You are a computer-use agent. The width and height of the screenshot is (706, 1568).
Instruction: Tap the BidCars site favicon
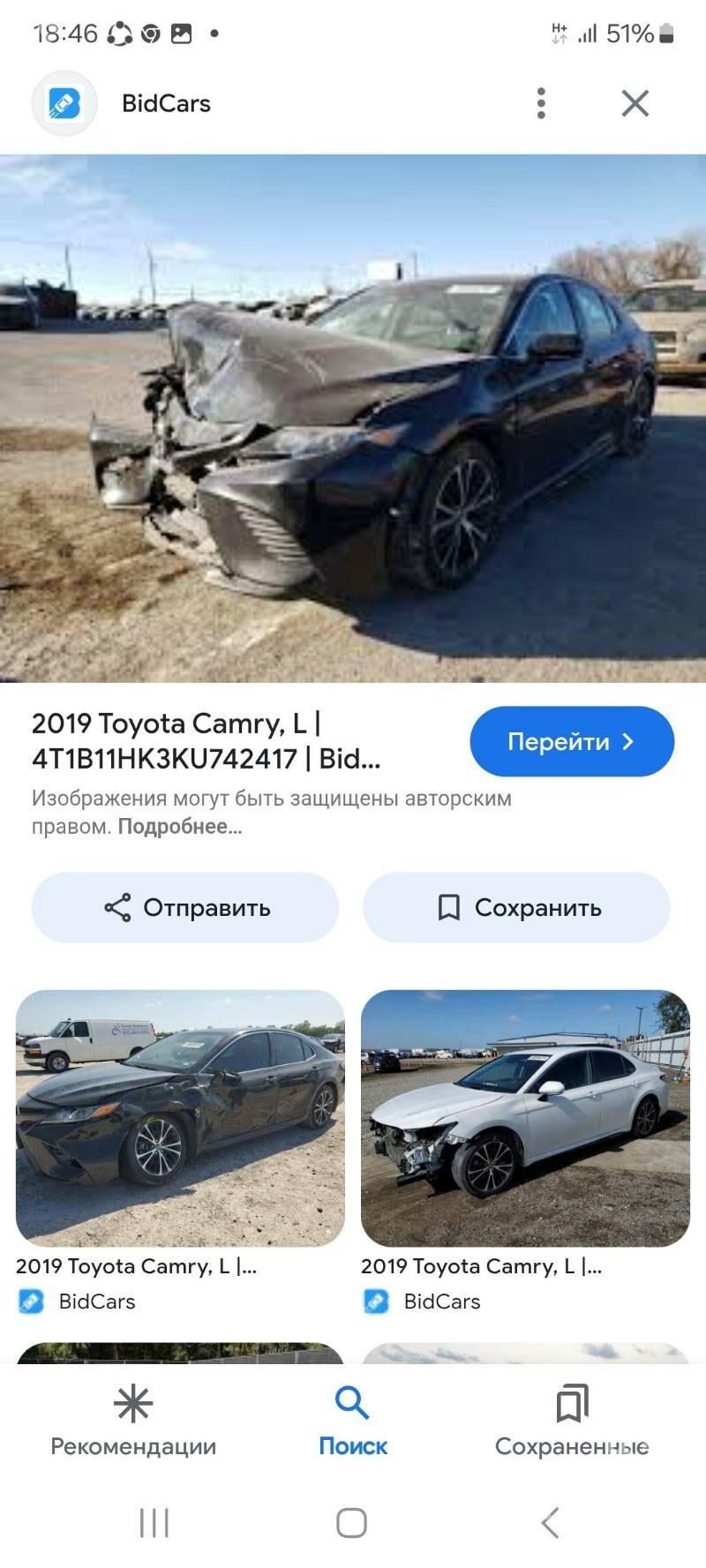click(x=63, y=103)
